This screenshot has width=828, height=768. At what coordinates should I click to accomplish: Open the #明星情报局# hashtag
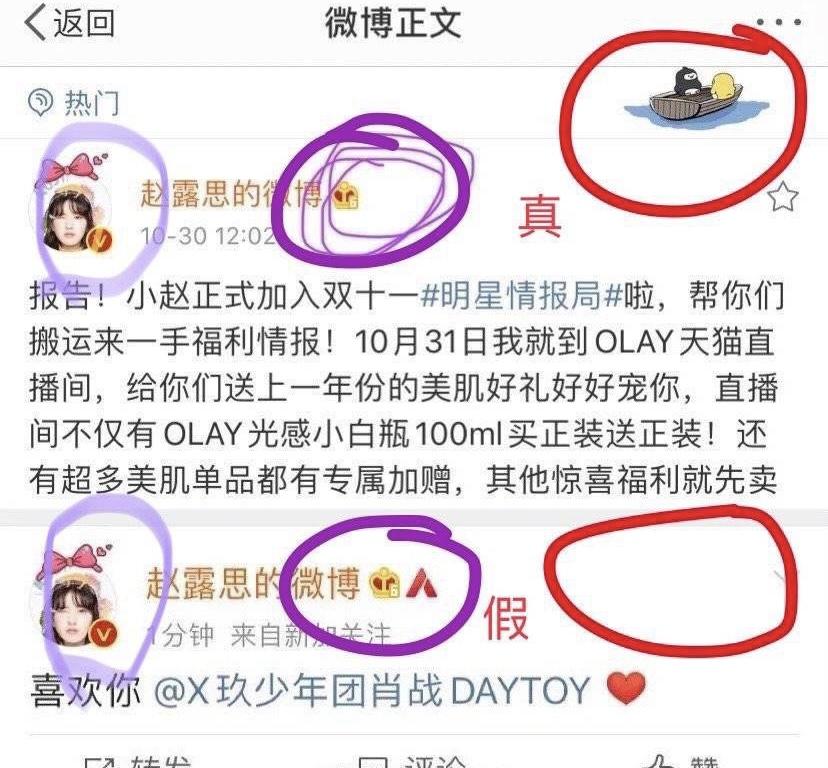coord(510,296)
